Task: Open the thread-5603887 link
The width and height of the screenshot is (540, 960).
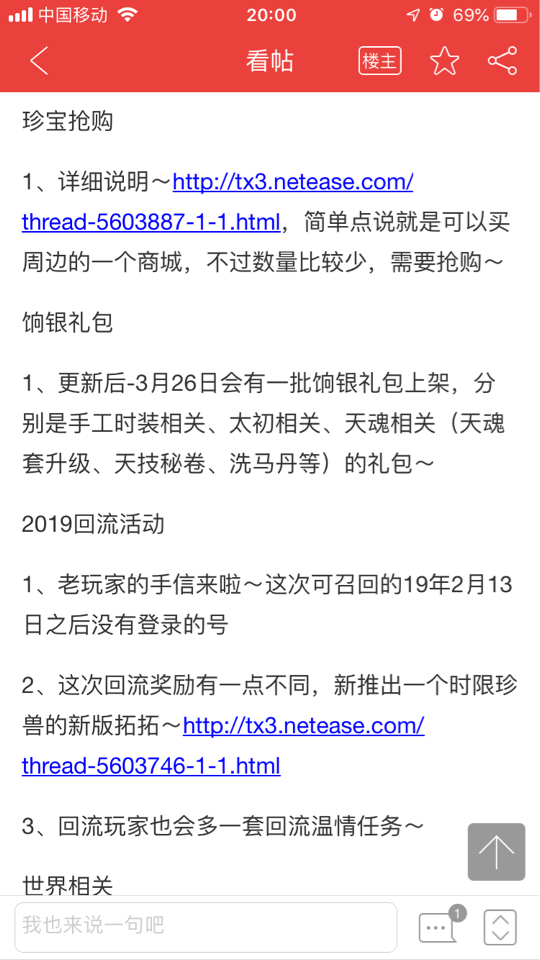Action: (217, 201)
